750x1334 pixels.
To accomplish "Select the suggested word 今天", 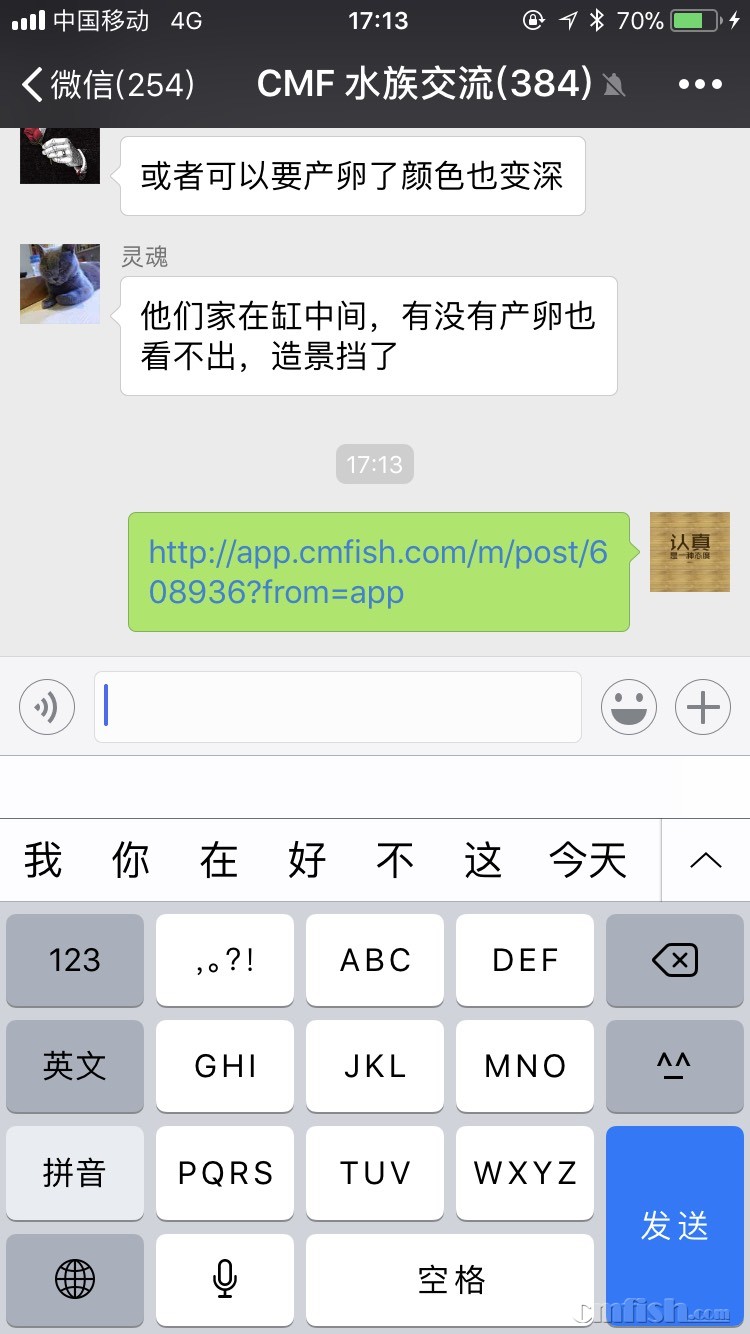I will coord(588,861).
